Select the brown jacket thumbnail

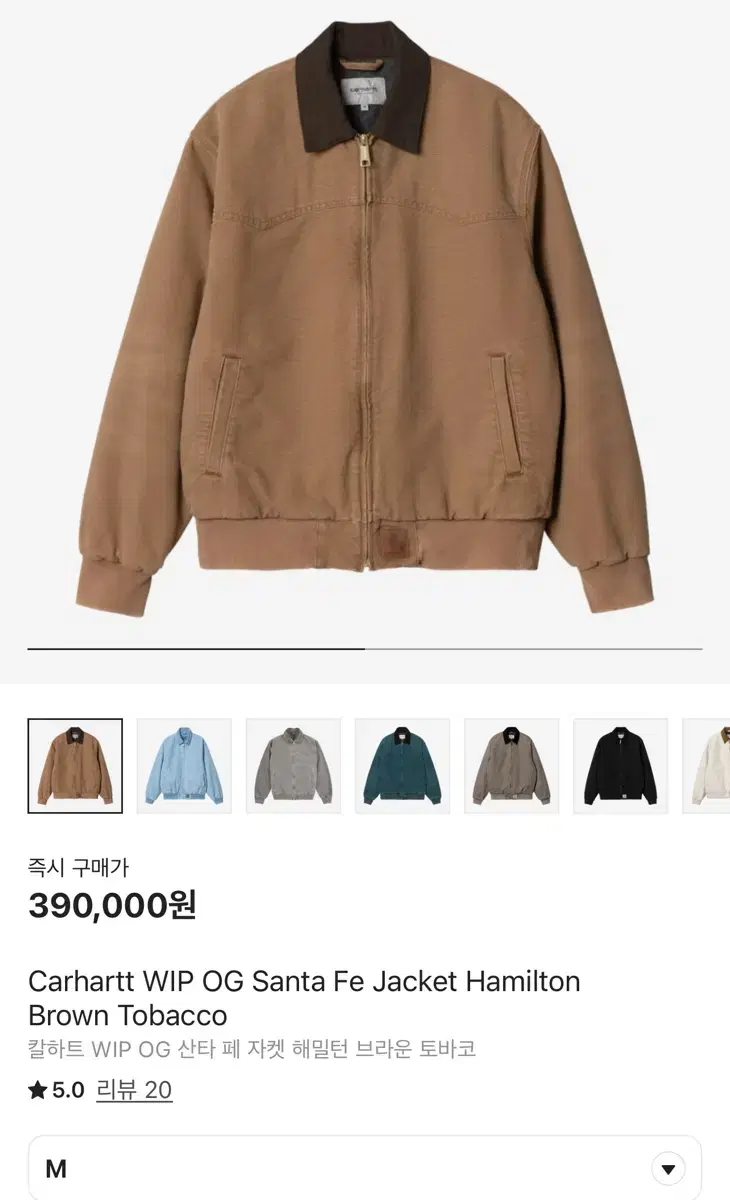pos(75,764)
